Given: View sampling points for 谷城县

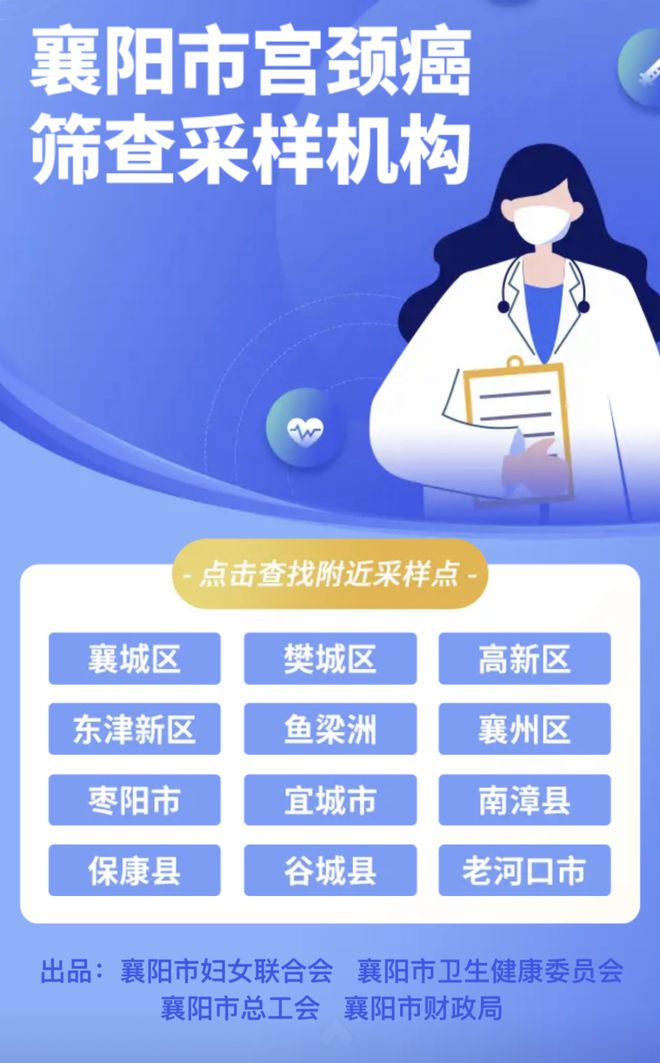Looking at the screenshot, I should click(330, 870).
